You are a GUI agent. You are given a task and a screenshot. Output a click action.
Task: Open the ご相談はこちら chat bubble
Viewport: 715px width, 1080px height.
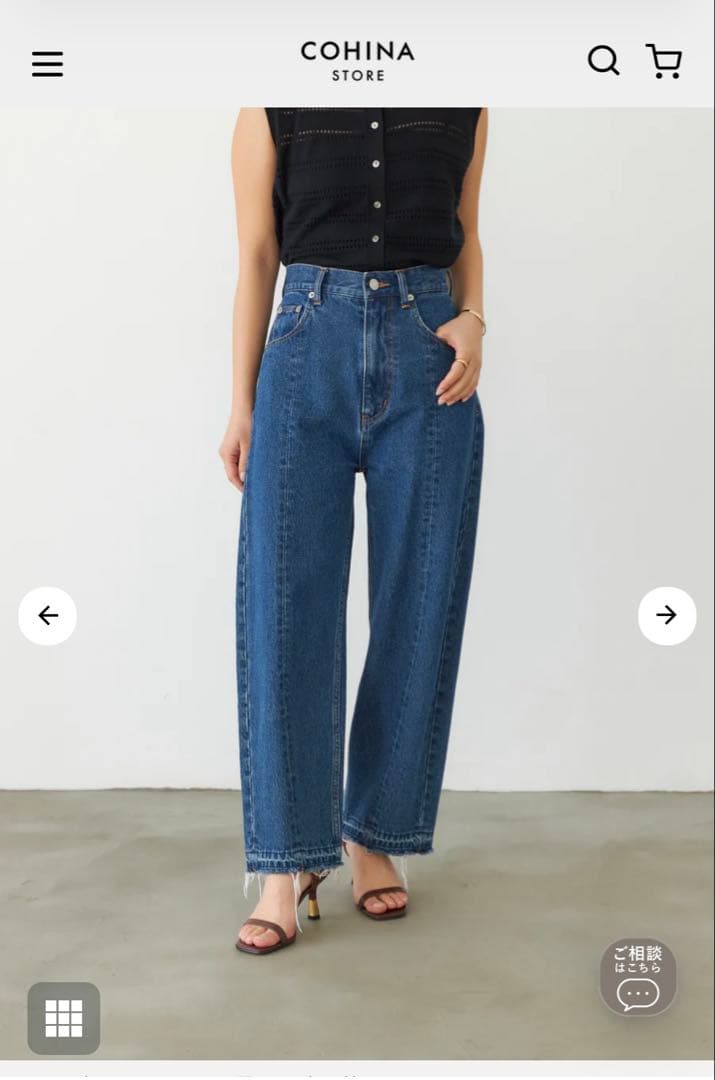(638, 977)
